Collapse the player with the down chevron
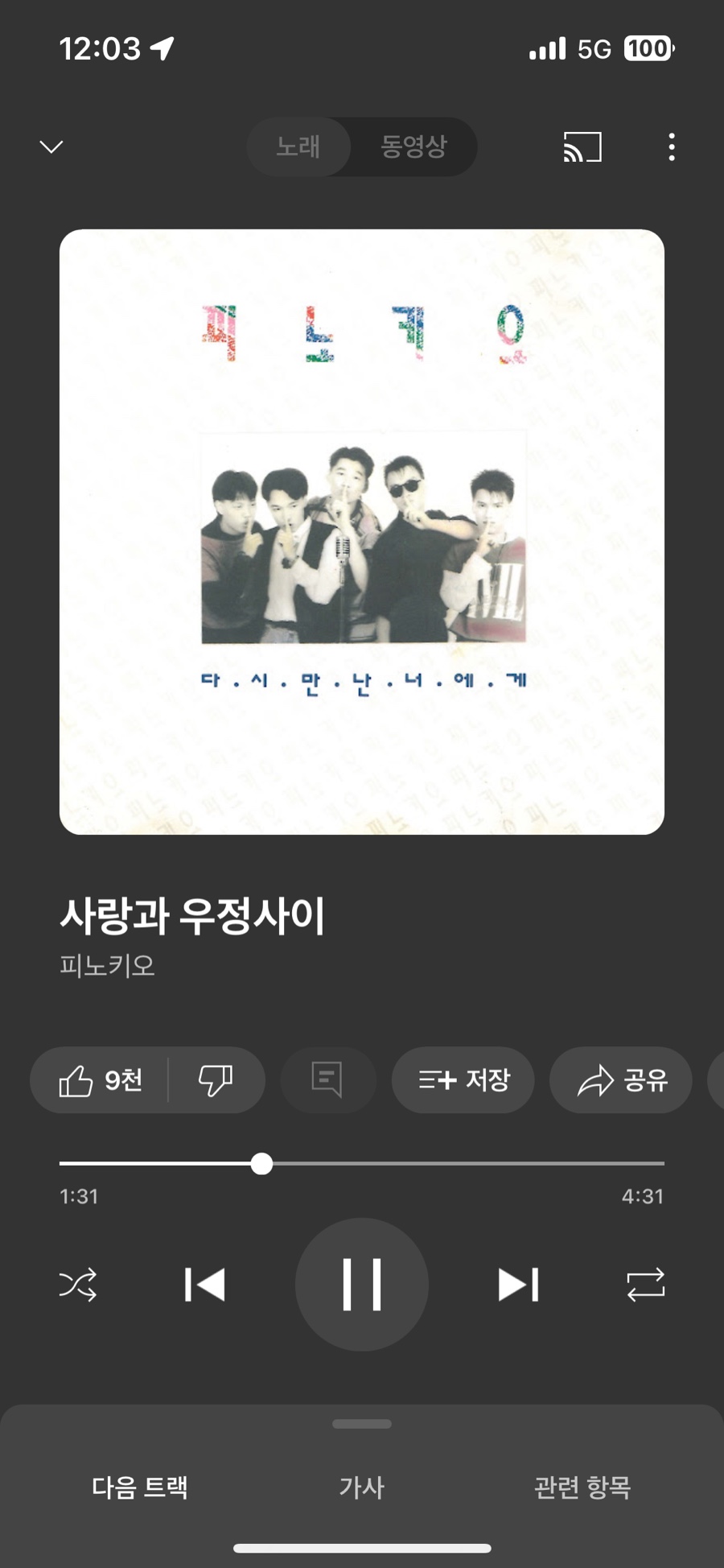This screenshot has height=1568, width=724. click(51, 146)
